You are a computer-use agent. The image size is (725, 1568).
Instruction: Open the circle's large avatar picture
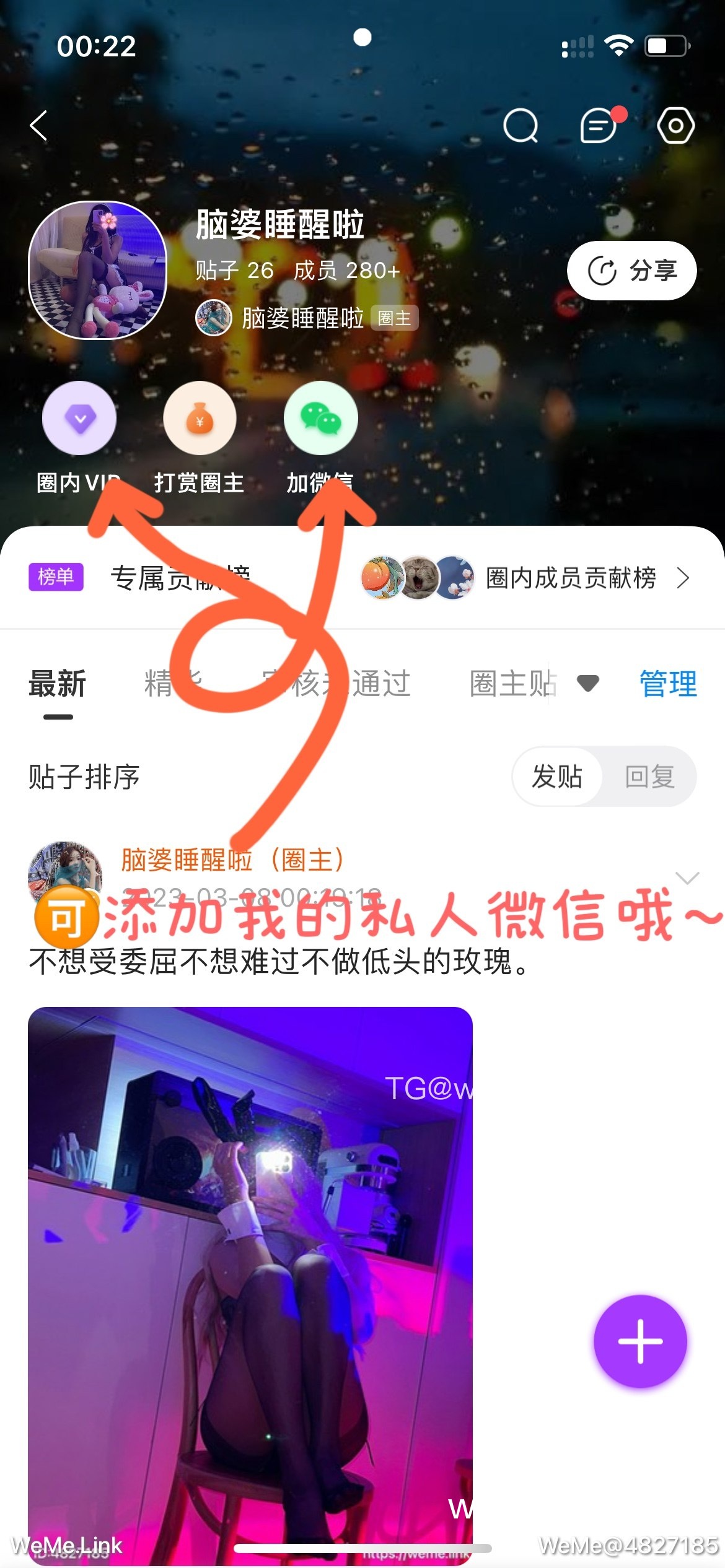(98, 270)
